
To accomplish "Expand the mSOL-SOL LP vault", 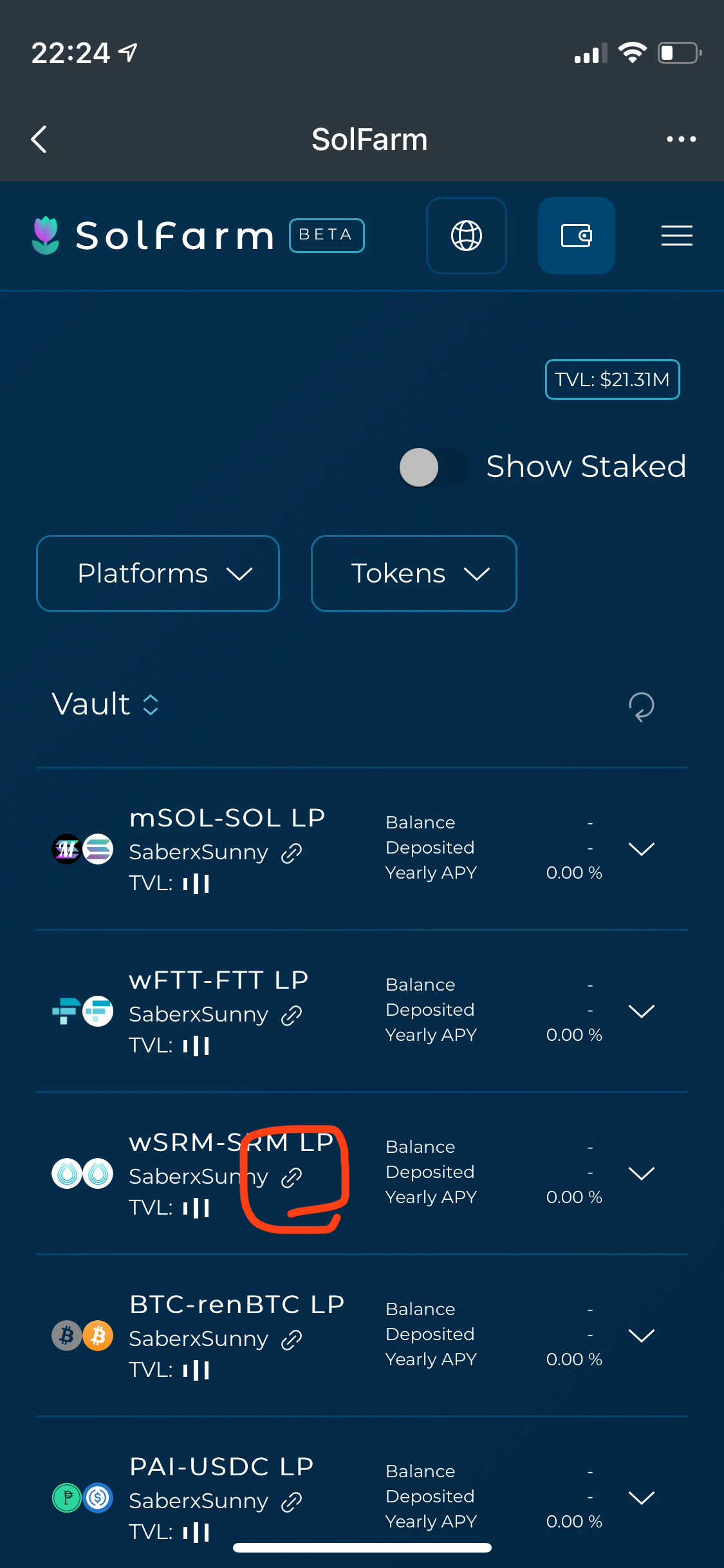I will [642, 849].
